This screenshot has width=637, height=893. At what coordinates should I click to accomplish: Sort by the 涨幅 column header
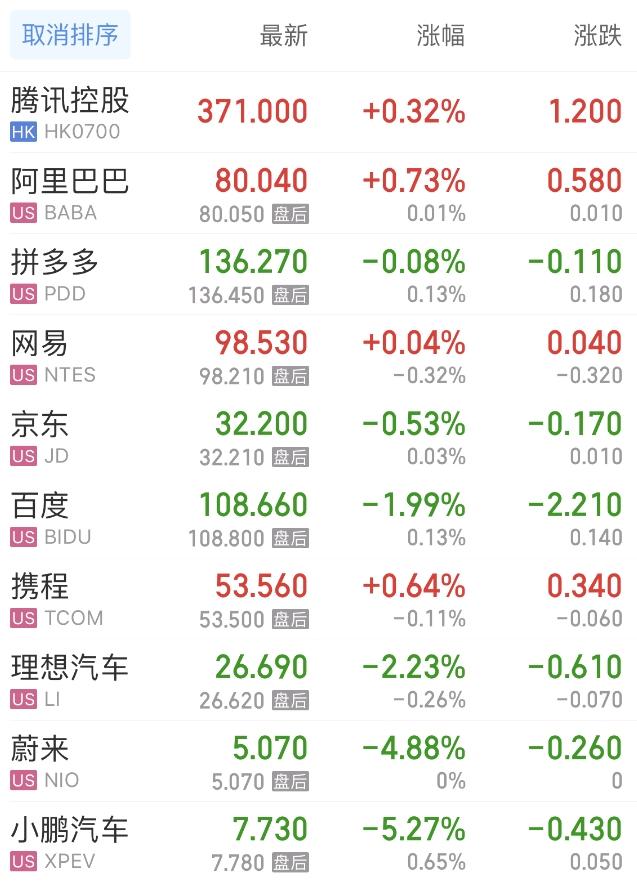440,36
